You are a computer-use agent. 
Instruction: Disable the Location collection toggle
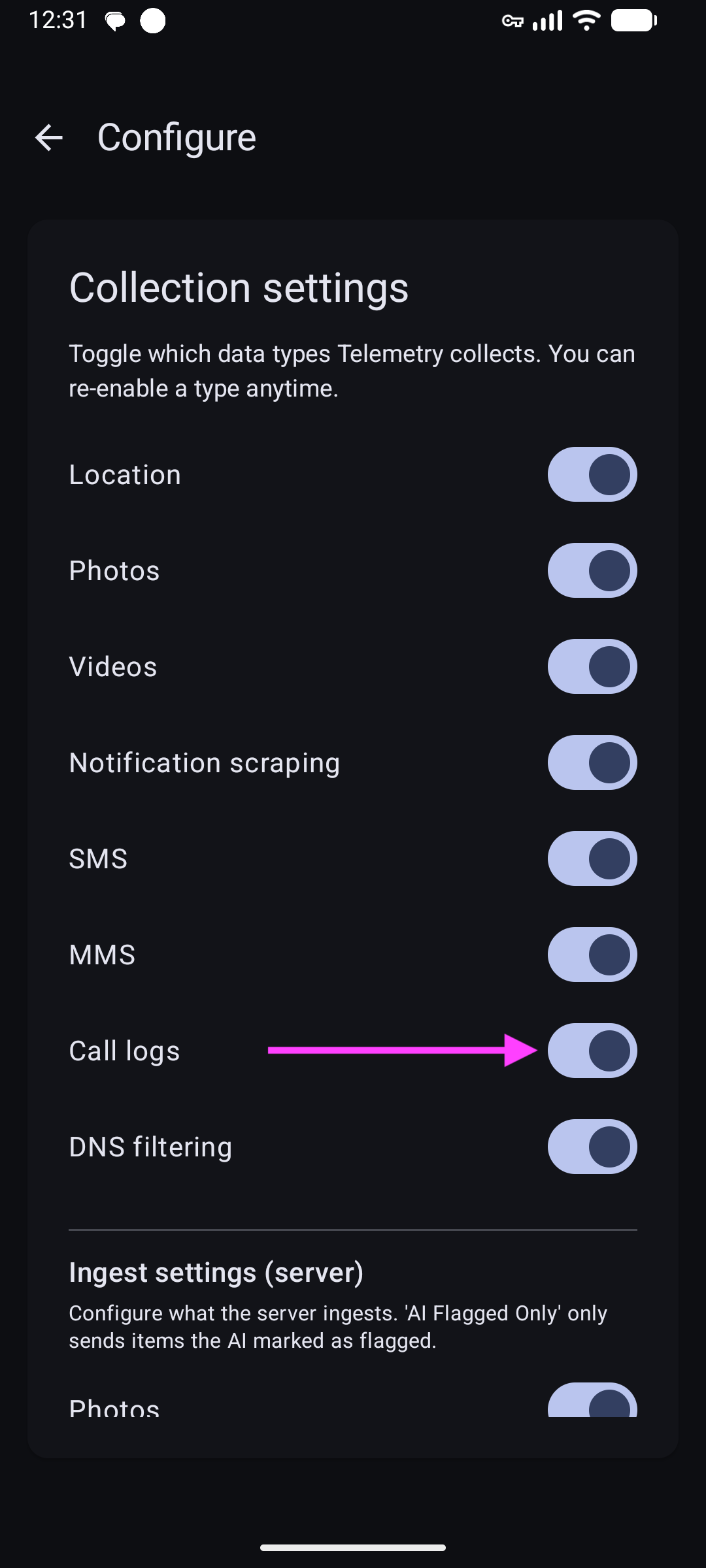pyautogui.click(x=592, y=474)
